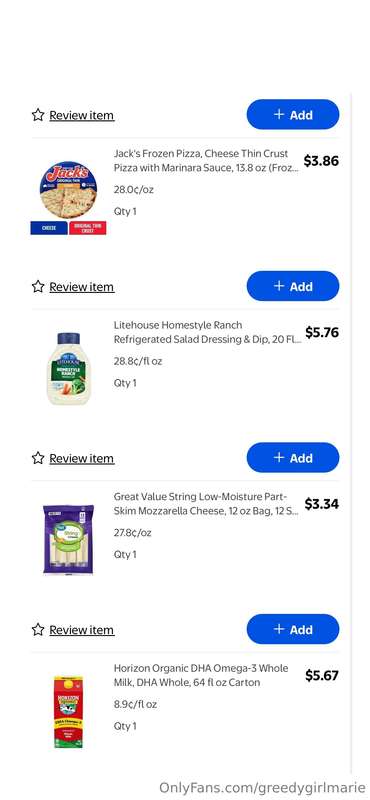Viewport: 370px width, 800px height.
Task: Add Horizon Organic Milk to cart
Action: click(x=292, y=629)
